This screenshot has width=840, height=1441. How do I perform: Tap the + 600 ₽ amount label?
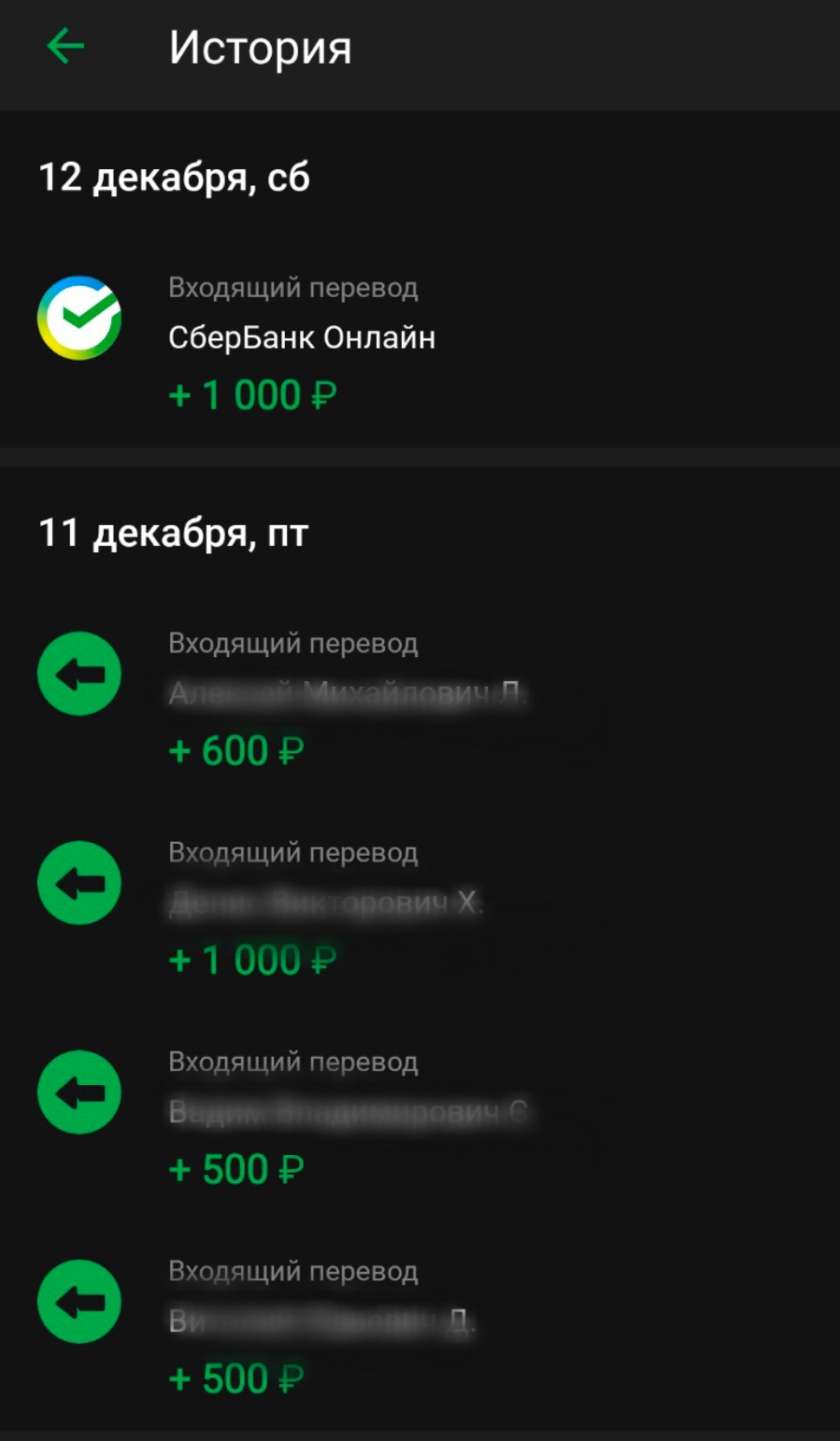(x=235, y=749)
